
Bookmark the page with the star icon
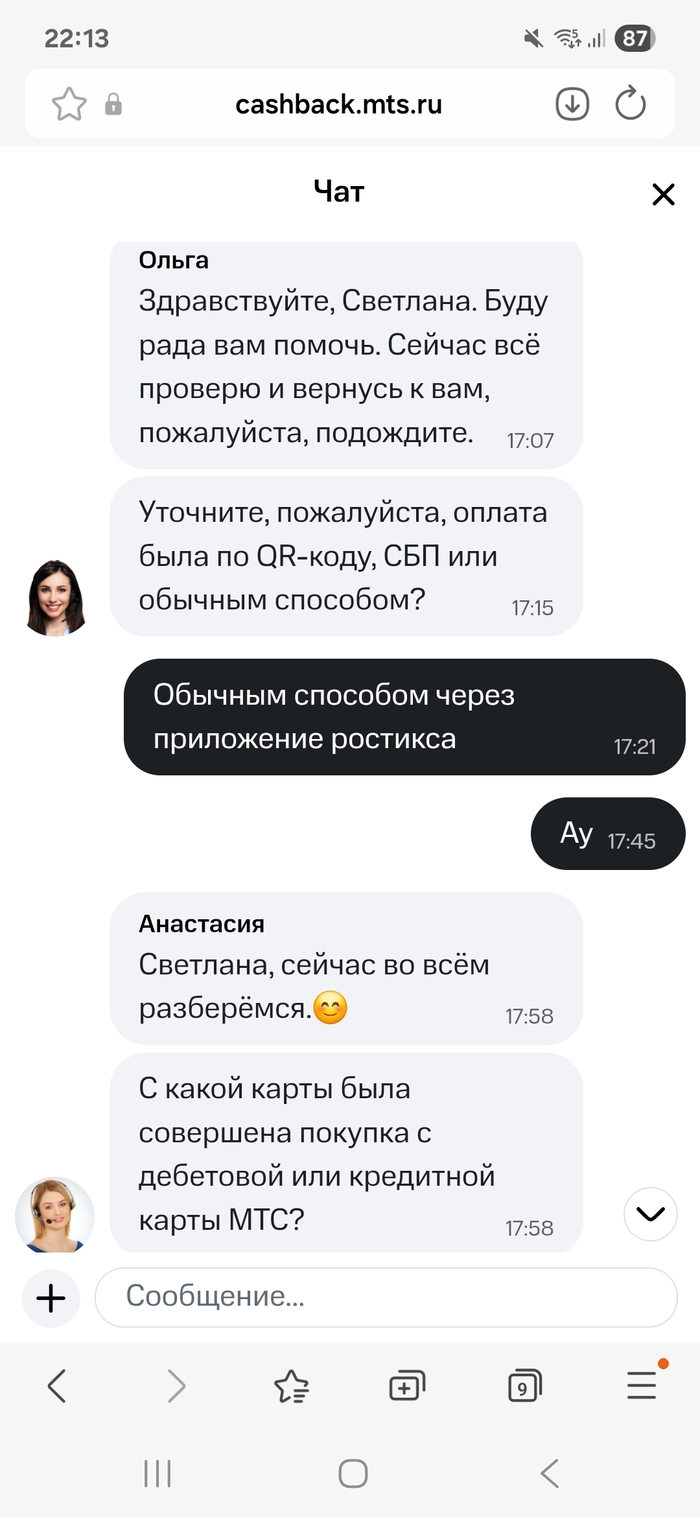[x=69, y=104]
